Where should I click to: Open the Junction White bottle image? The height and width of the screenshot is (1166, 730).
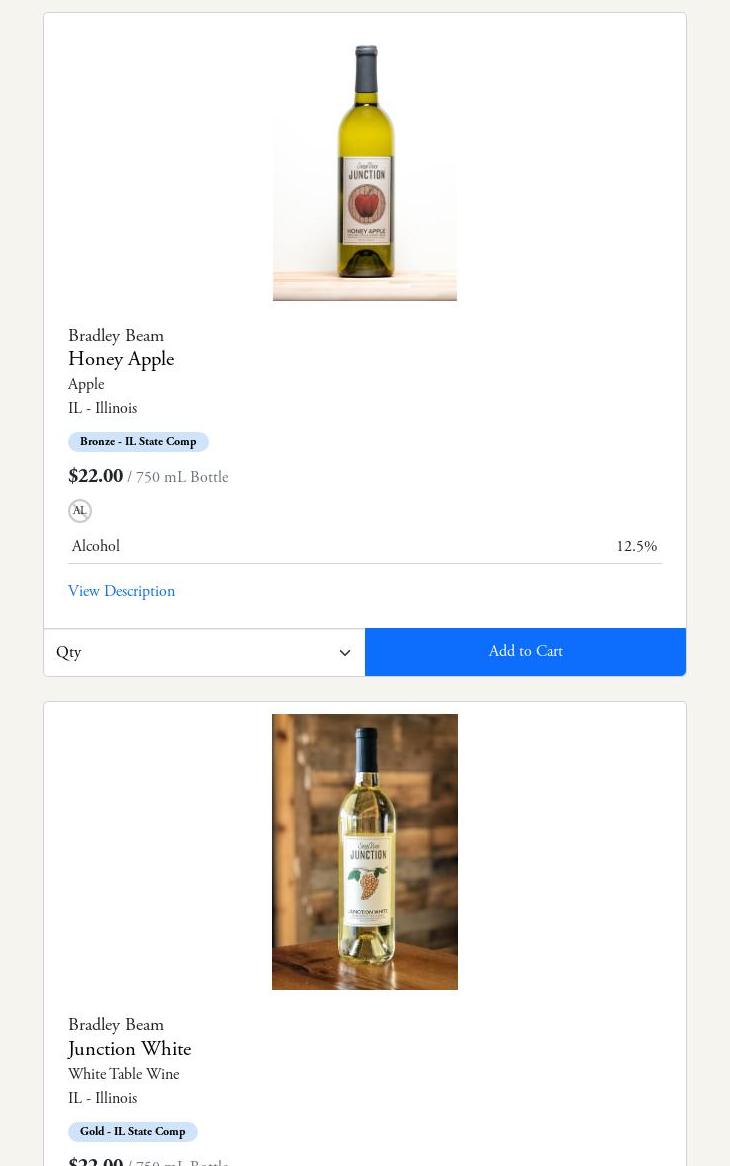[364, 851]
